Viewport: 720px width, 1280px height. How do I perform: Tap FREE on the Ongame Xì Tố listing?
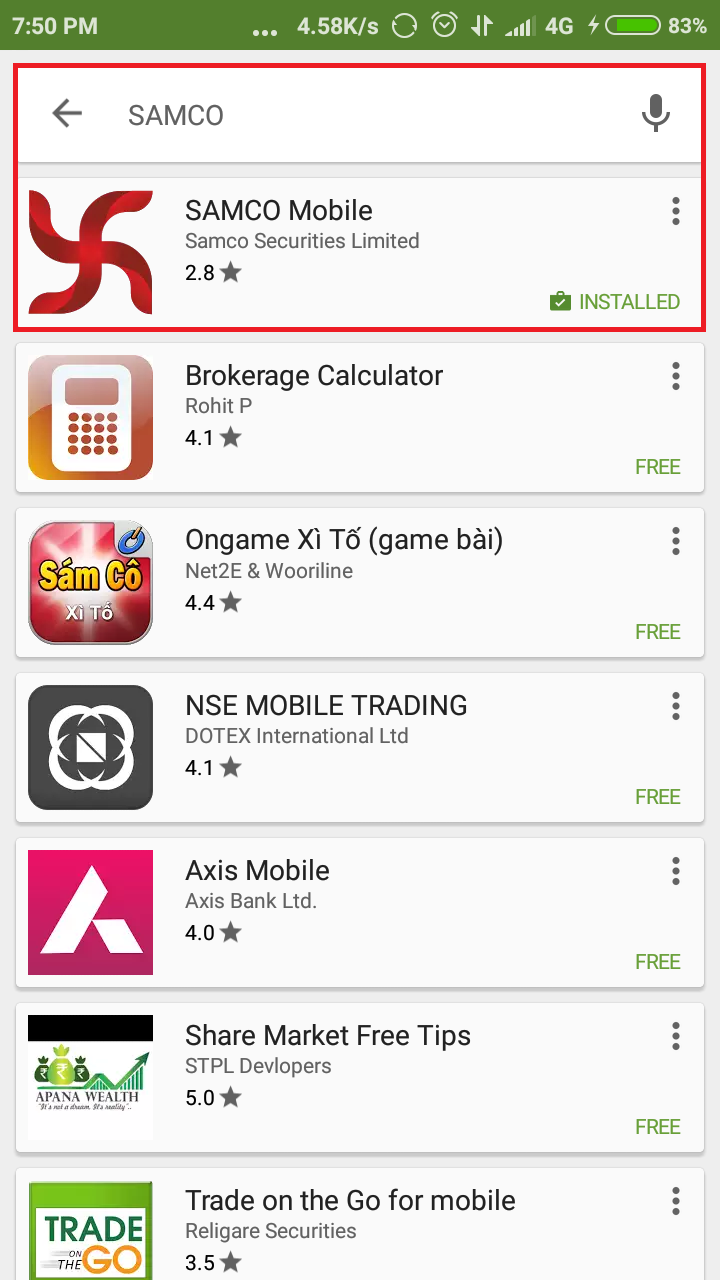click(658, 631)
